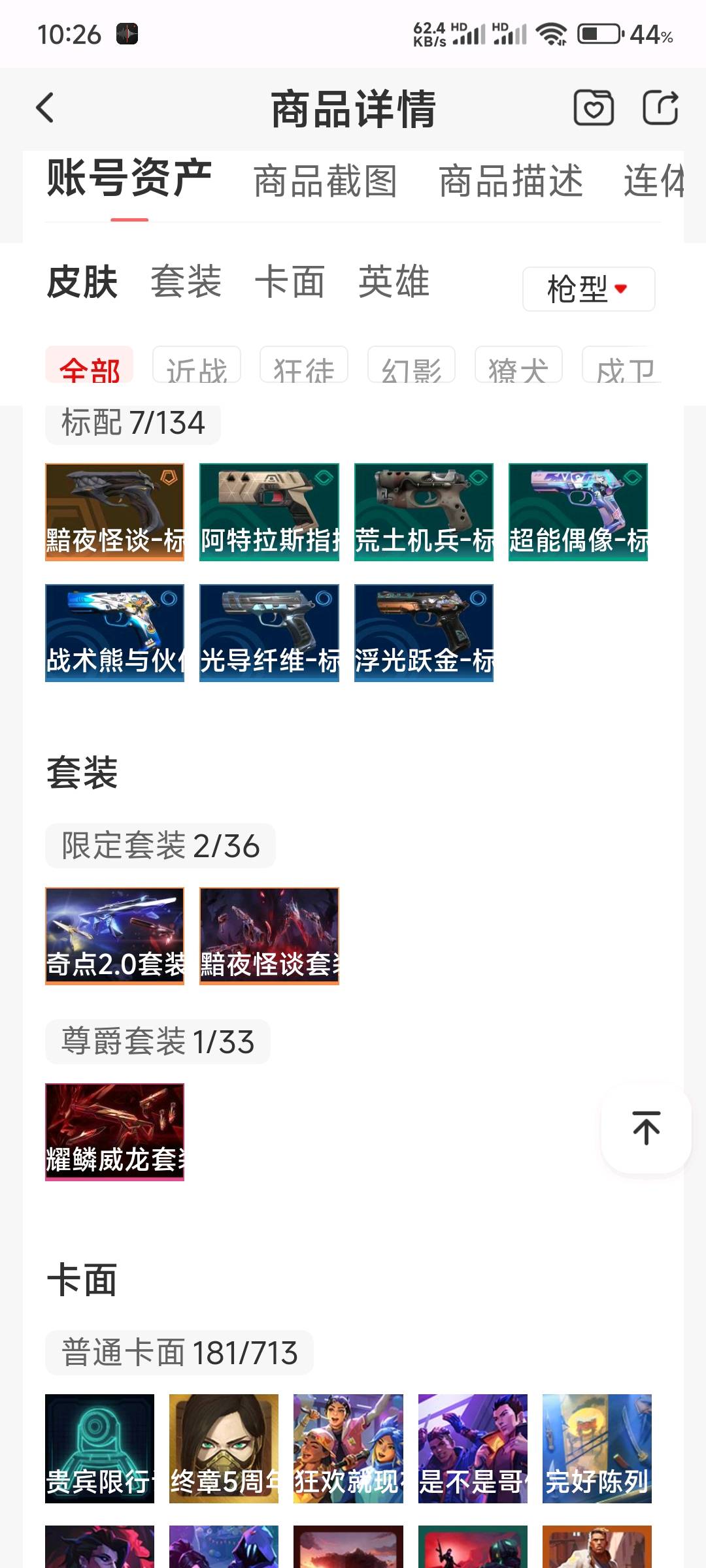Open the 枪型 dropdown filter
Image resolution: width=706 pixels, height=1568 pixels.
[588, 289]
